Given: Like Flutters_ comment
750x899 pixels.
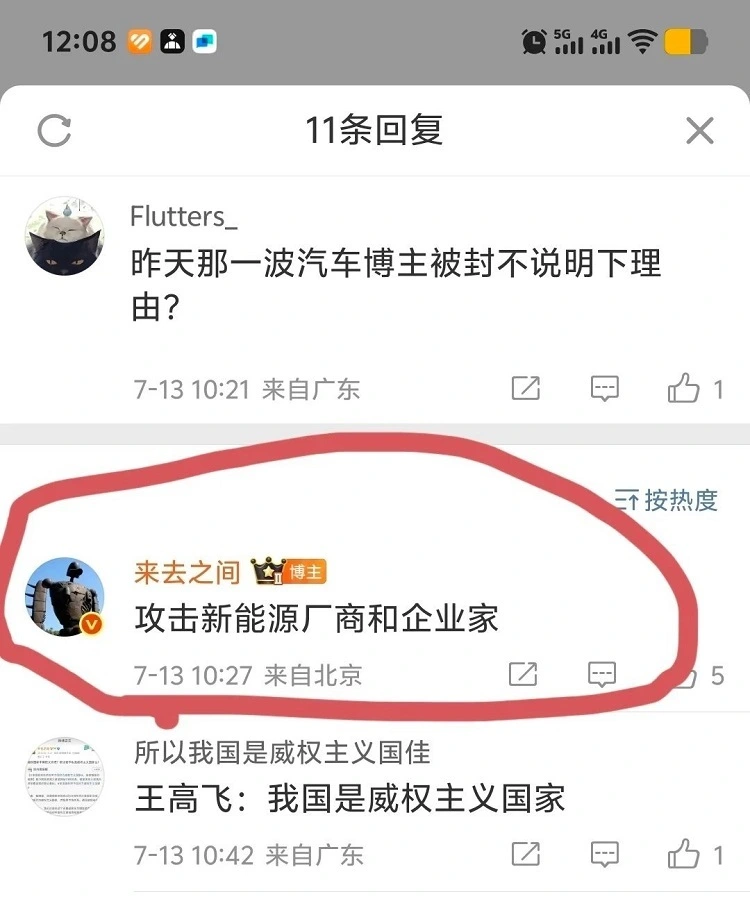Looking at the screenshot, I should pyautogui.click(x=685, y=389).
